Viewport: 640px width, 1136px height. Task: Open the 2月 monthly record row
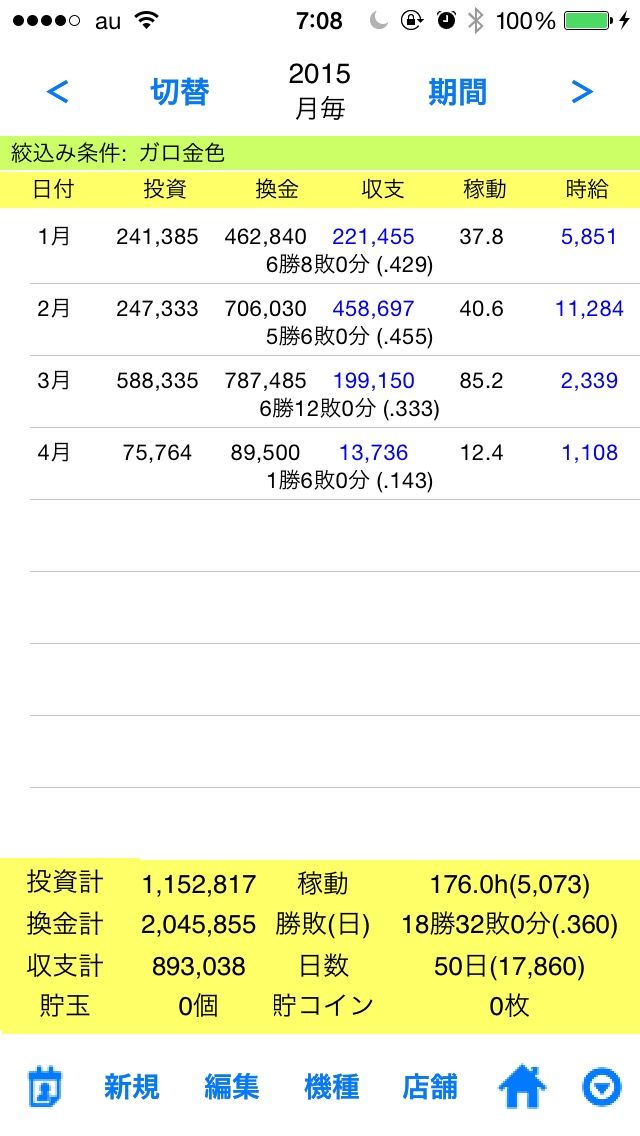pos(320,320)
